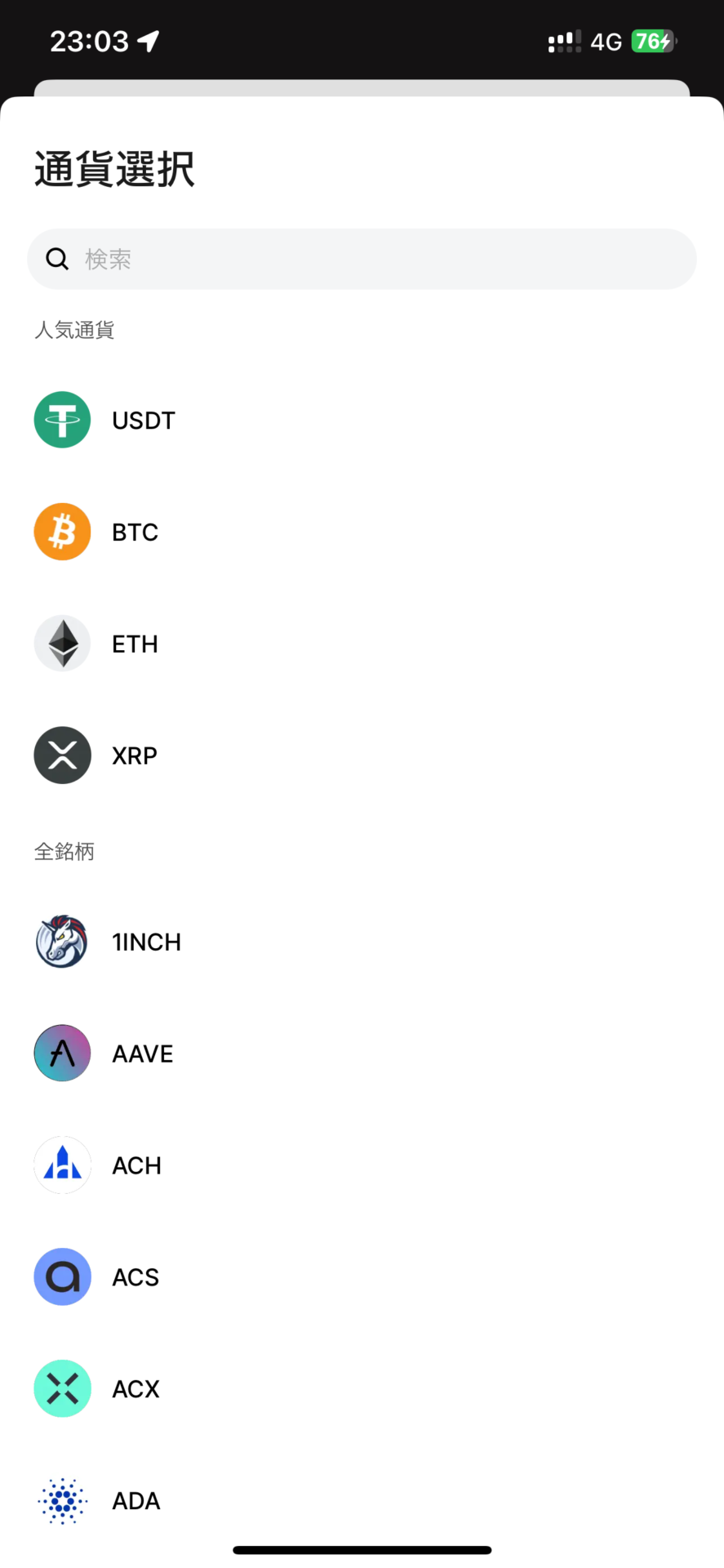Screen dimensions: 724x1568
Task: Choose ADA from all coins
Action: tap(362, 1501)
